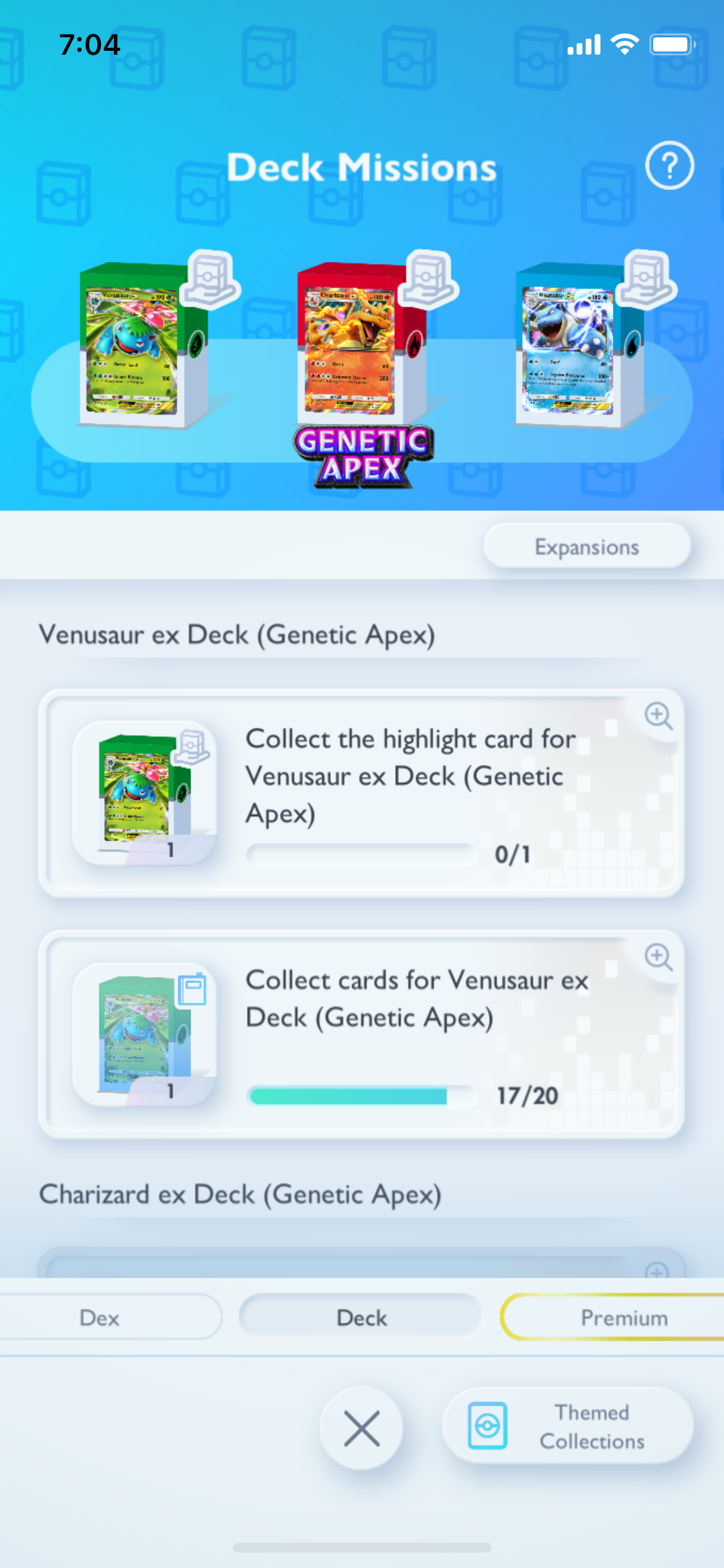Open the Collect cards for Venusaur ex mission
Image resolution: width=724 pixels, height=1568 pixels.
coord(360,1034)
